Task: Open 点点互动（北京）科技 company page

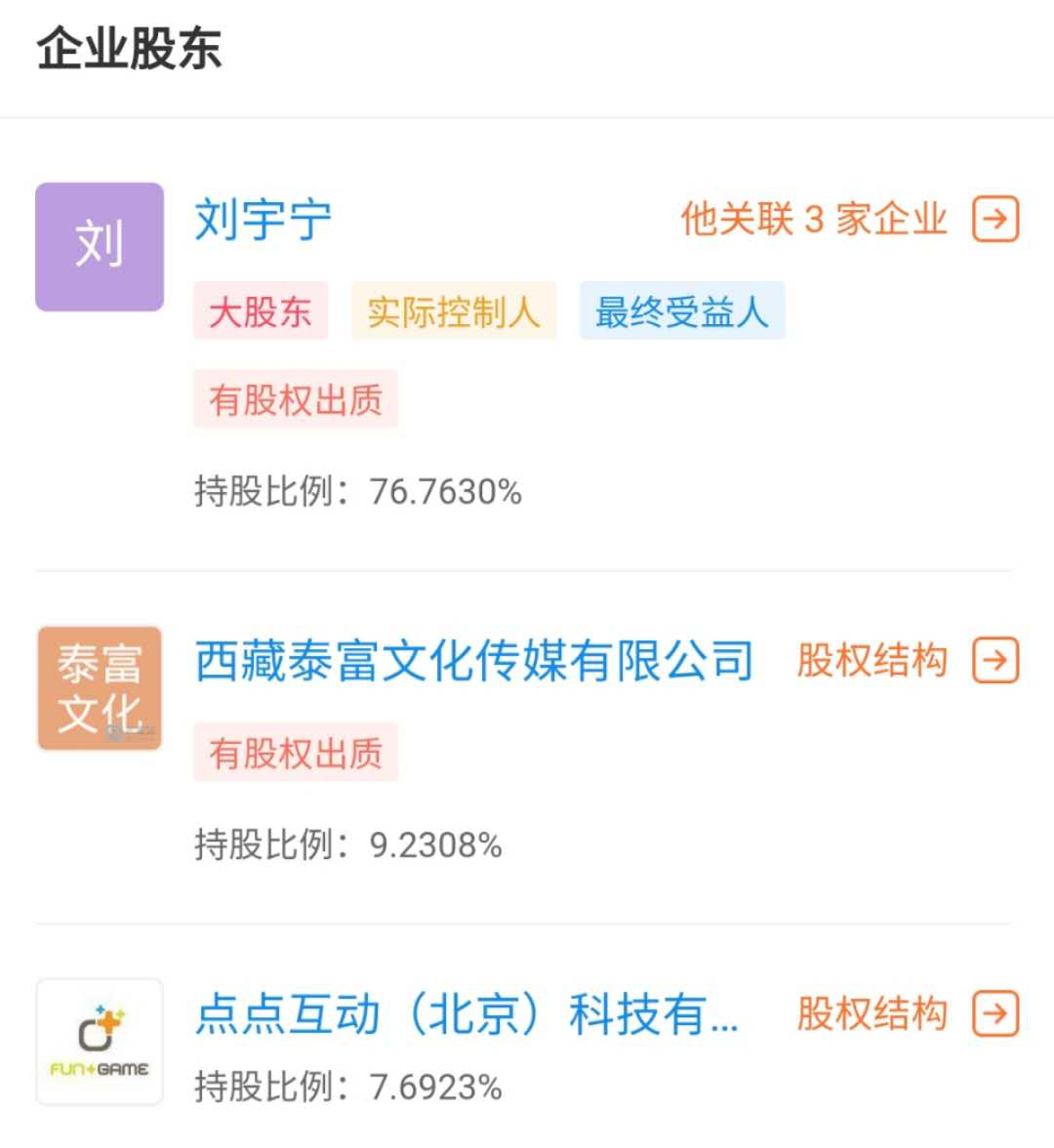Action: 466,1013
